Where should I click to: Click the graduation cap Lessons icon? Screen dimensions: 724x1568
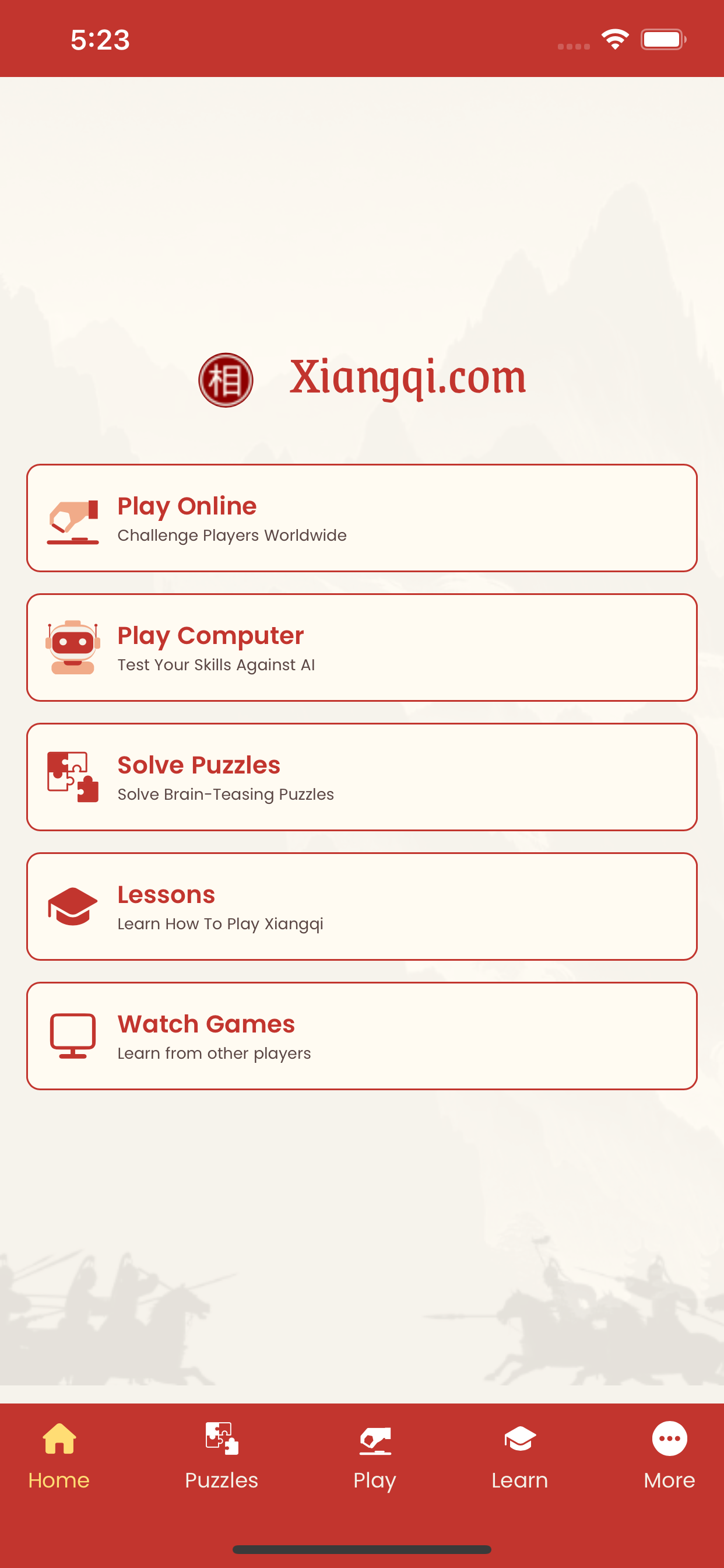click(x=72, y=907)
